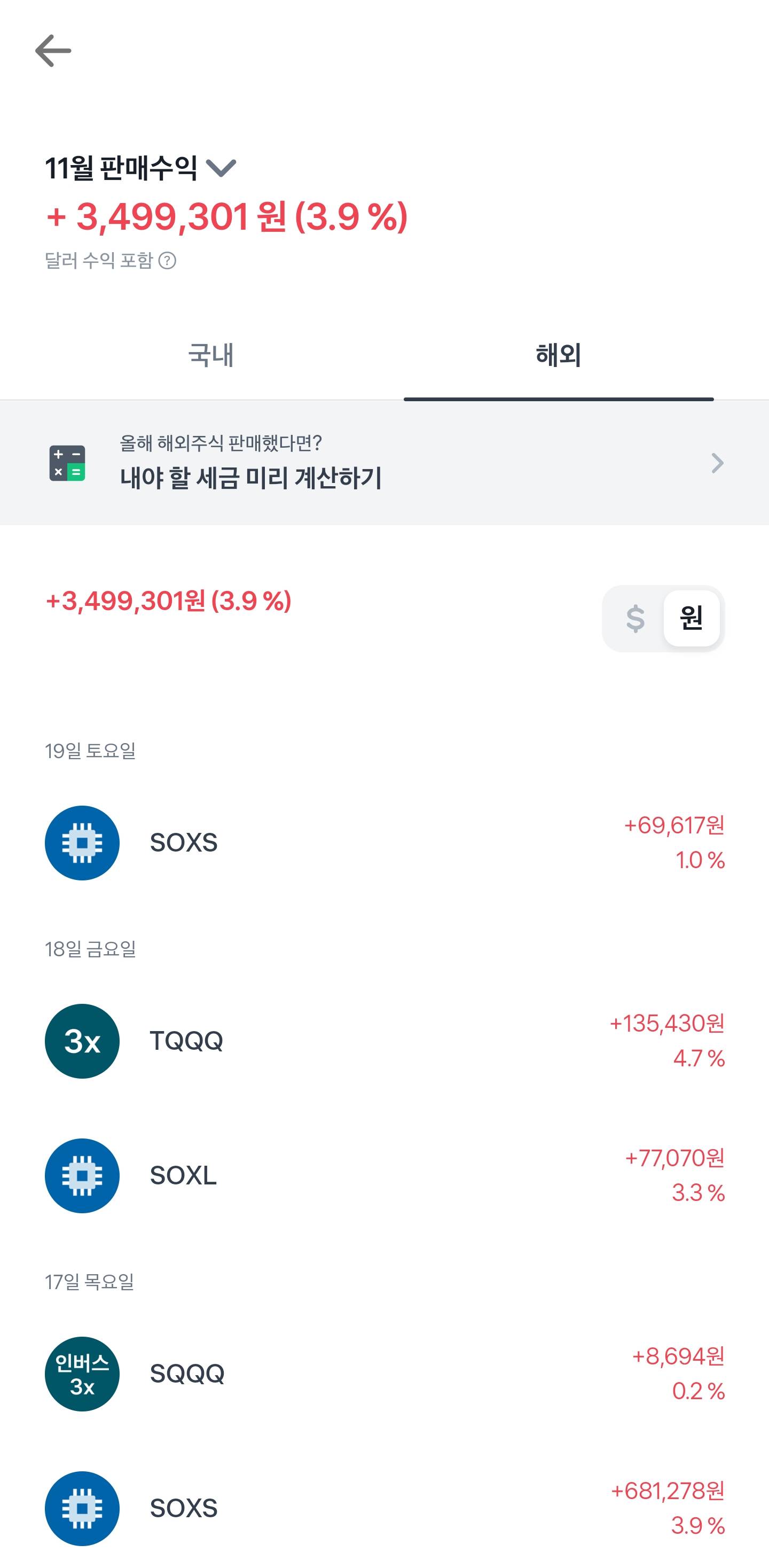View the SOXL sale details

384,1175
